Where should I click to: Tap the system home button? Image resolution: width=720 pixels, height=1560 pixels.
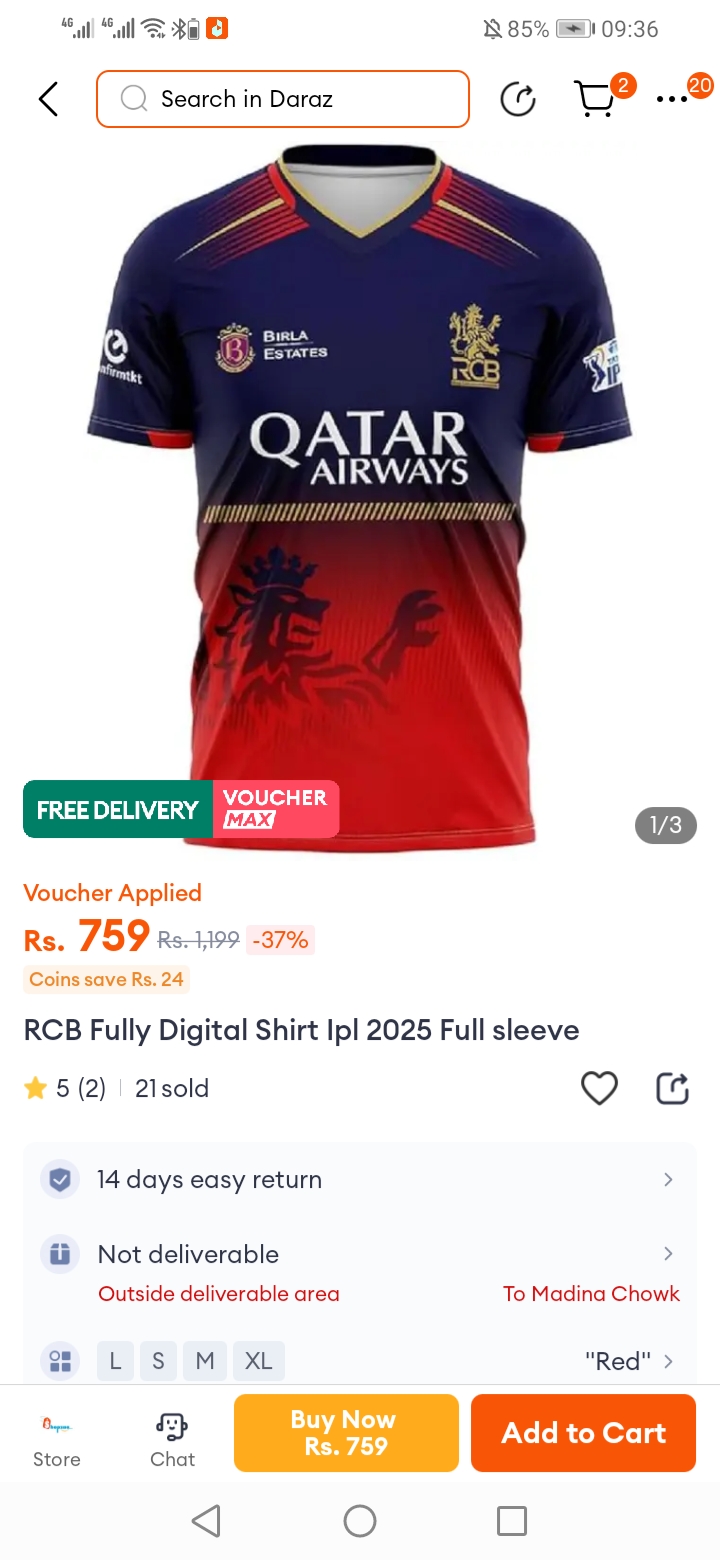click(360, 1521)
